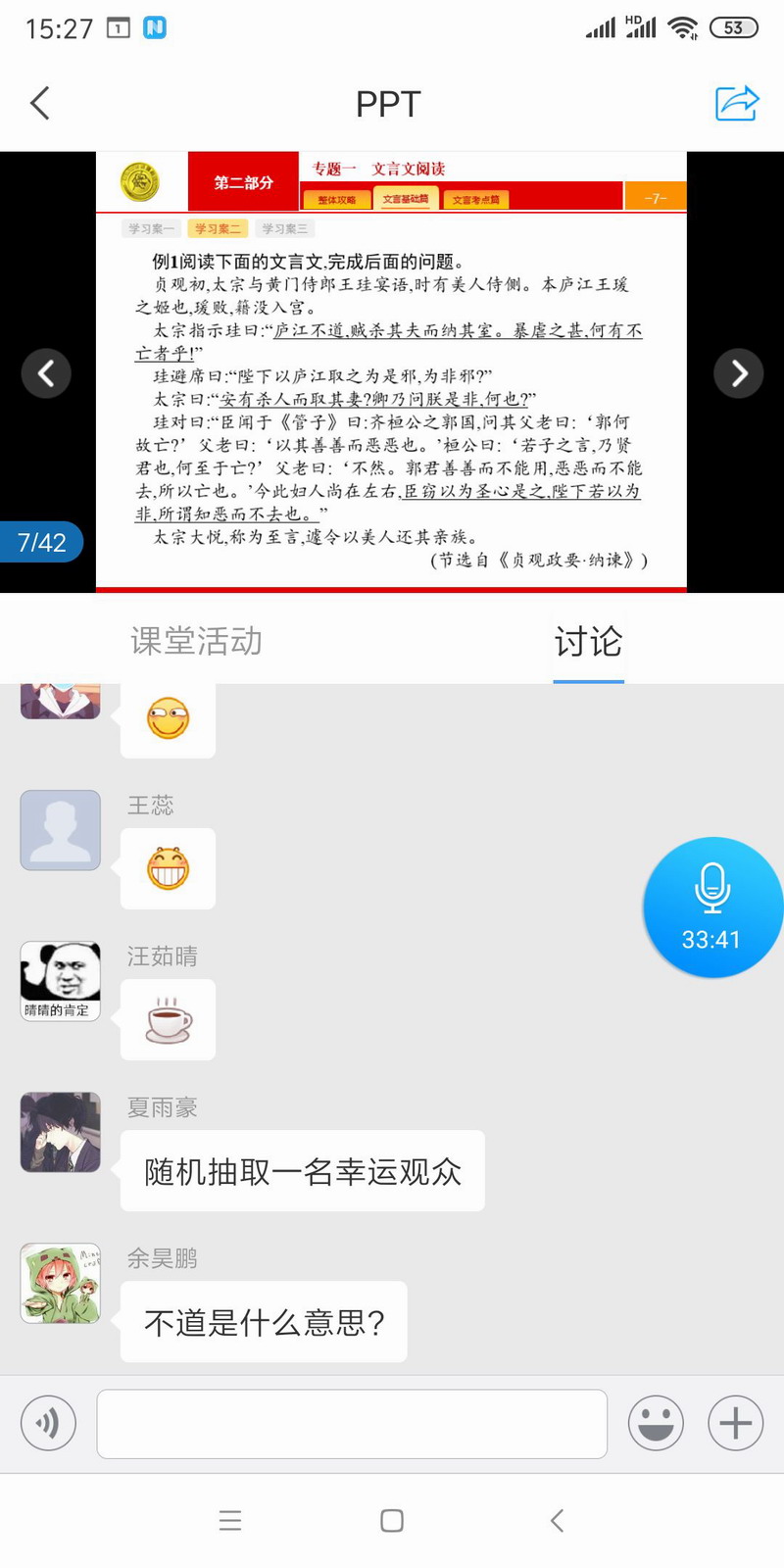Show the previous PPT slide
Viewport: 784px width, 1568px height.
coord(46,373)
